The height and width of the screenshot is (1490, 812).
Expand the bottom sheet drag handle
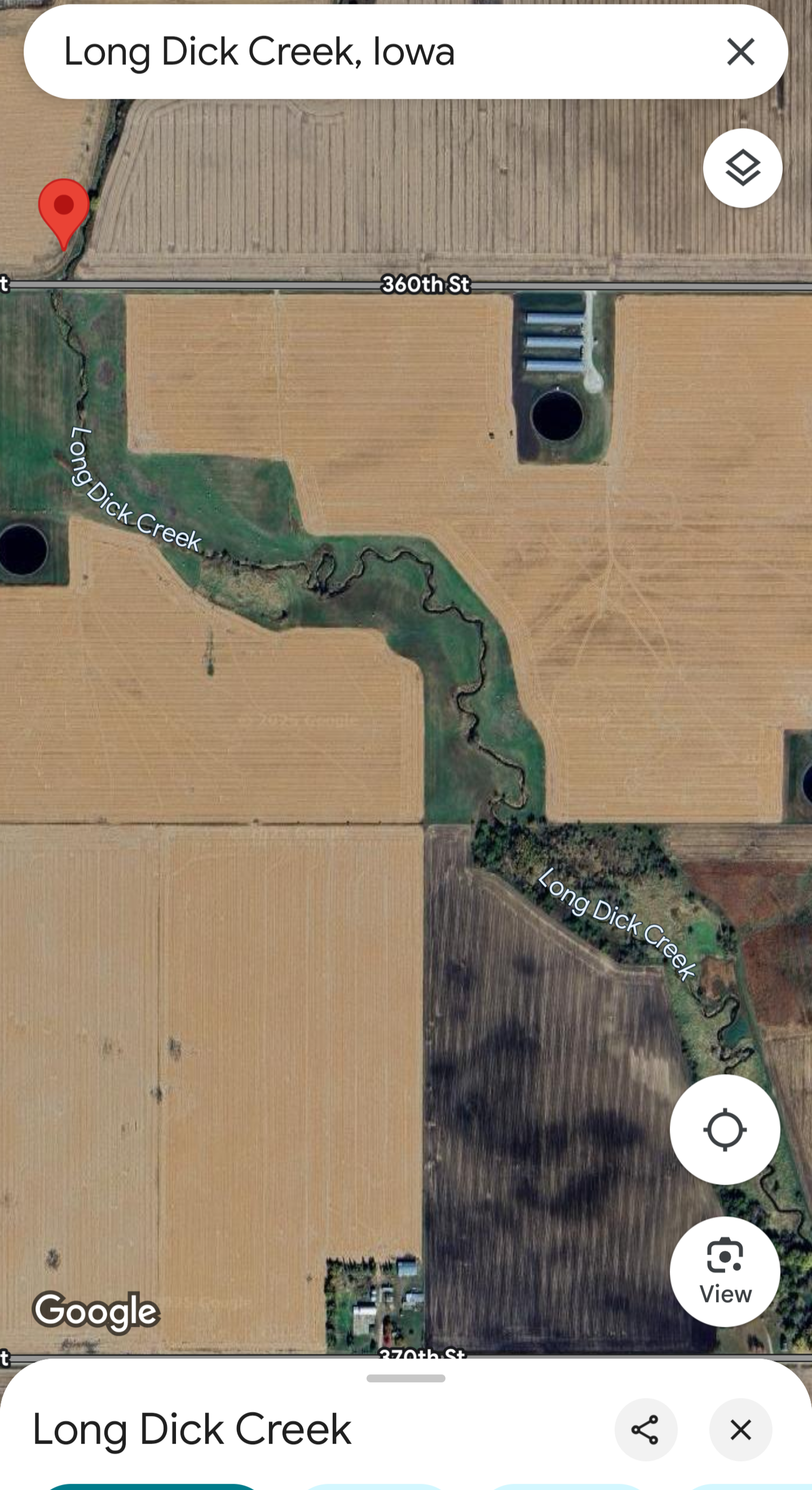tap(405, 1378)
